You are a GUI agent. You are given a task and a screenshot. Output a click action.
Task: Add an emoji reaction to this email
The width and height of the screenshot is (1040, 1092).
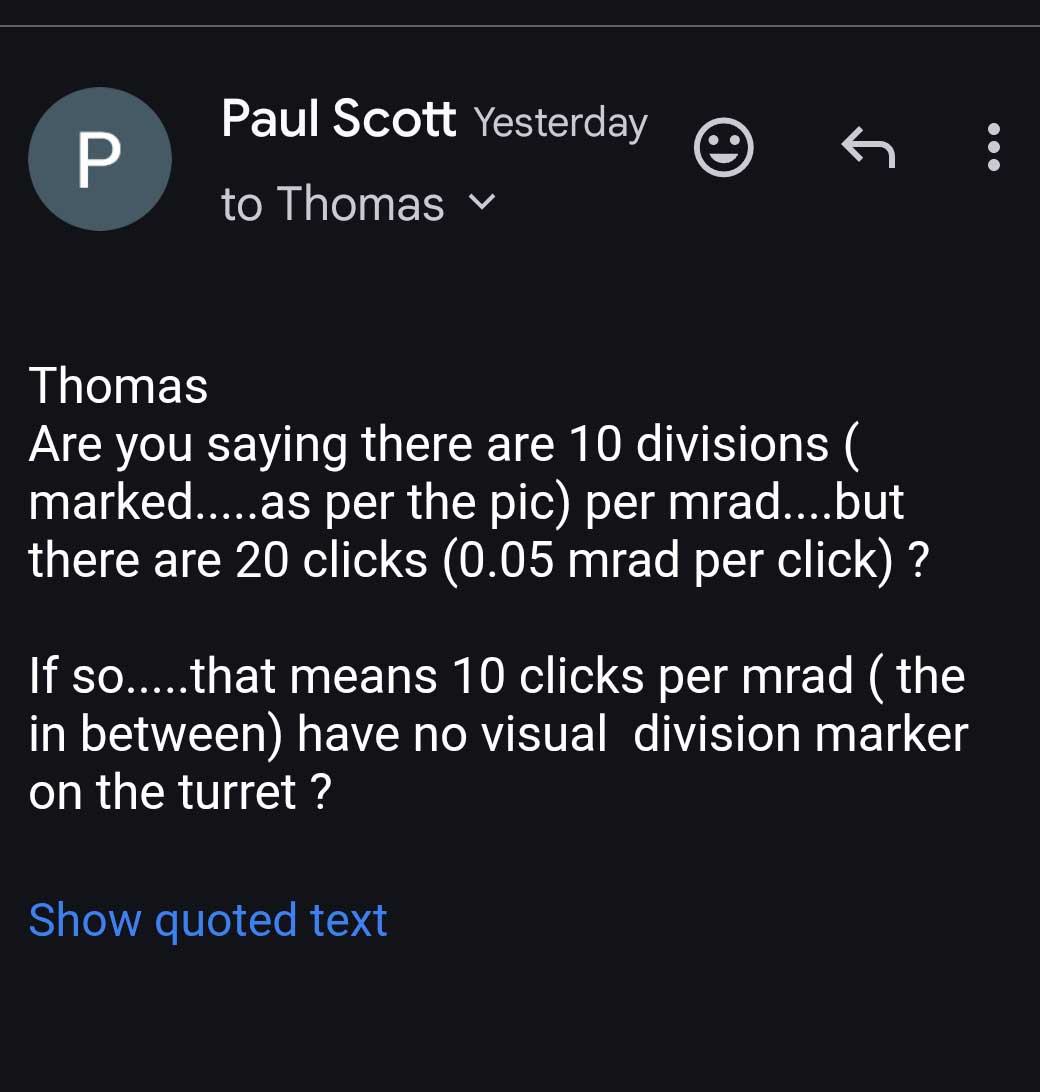723,148
